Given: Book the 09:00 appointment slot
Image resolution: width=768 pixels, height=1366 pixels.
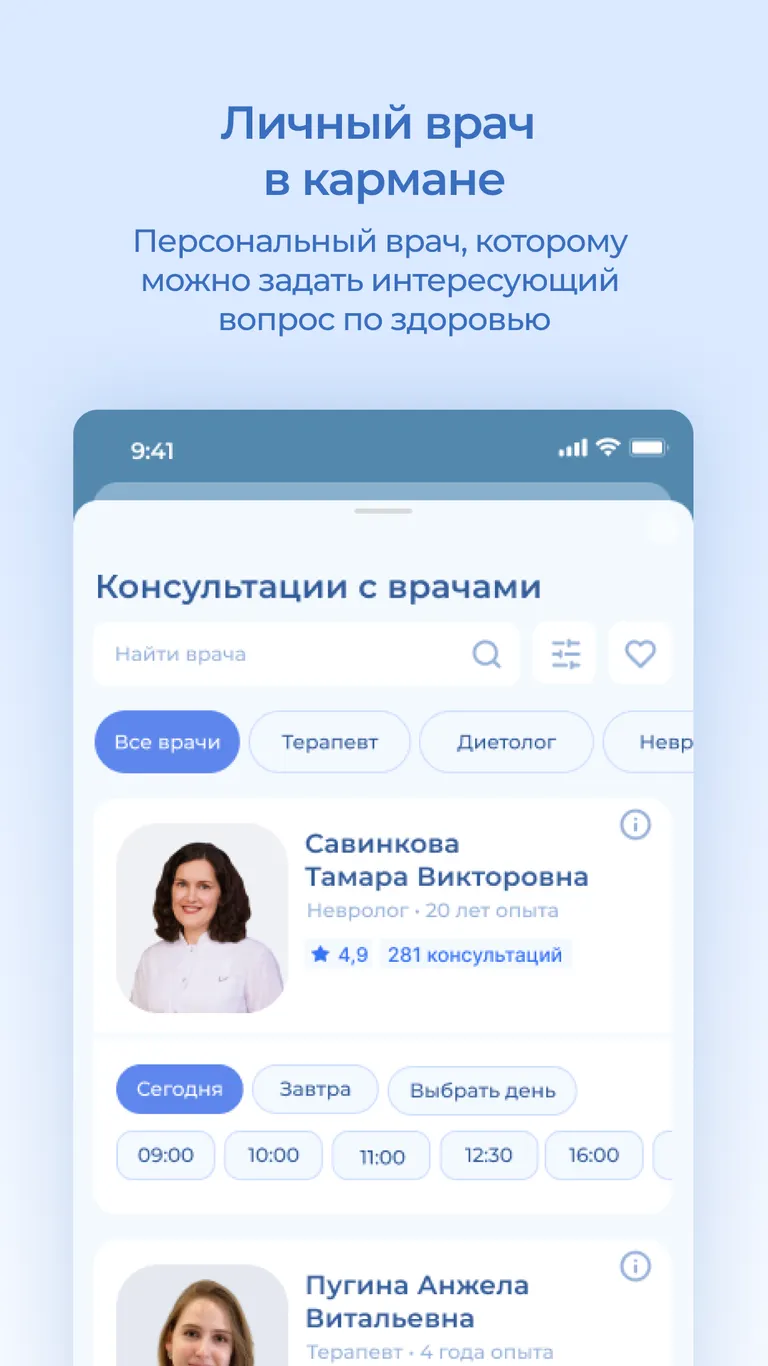Looking at the screenshot, I should 165,1155.
